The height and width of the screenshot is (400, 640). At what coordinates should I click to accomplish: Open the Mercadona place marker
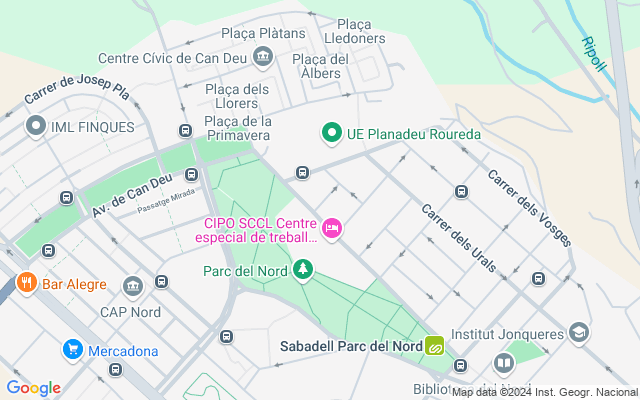tap(72, 350)
